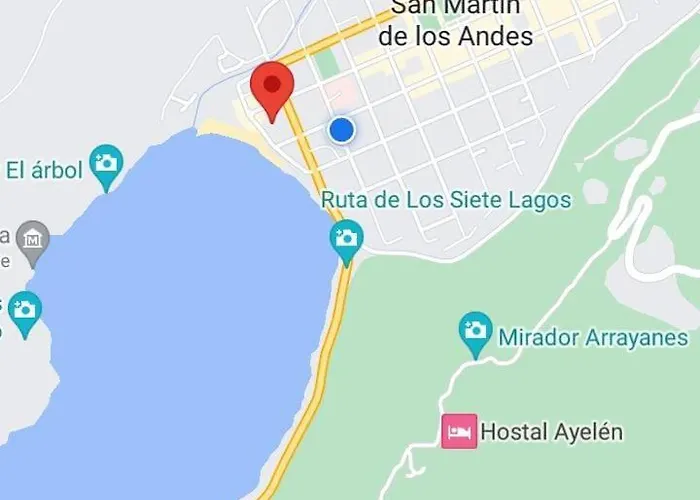Open the El árbol photo spot marker
This screenshot has width=700, height=500.
point(106,165)
